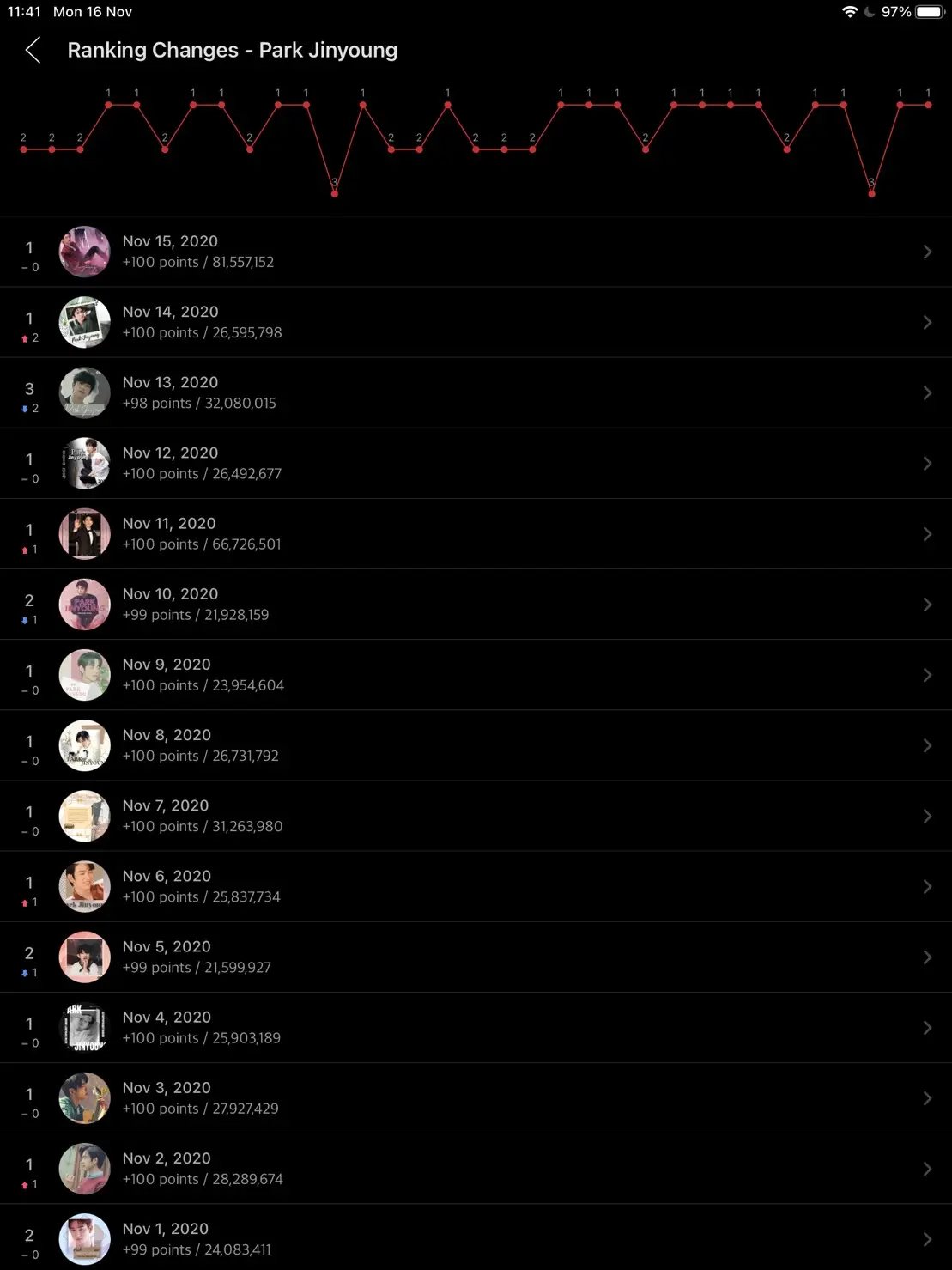Select the Nov 9, 2020 row
The image size is (952, 1270).
[476, 674]
